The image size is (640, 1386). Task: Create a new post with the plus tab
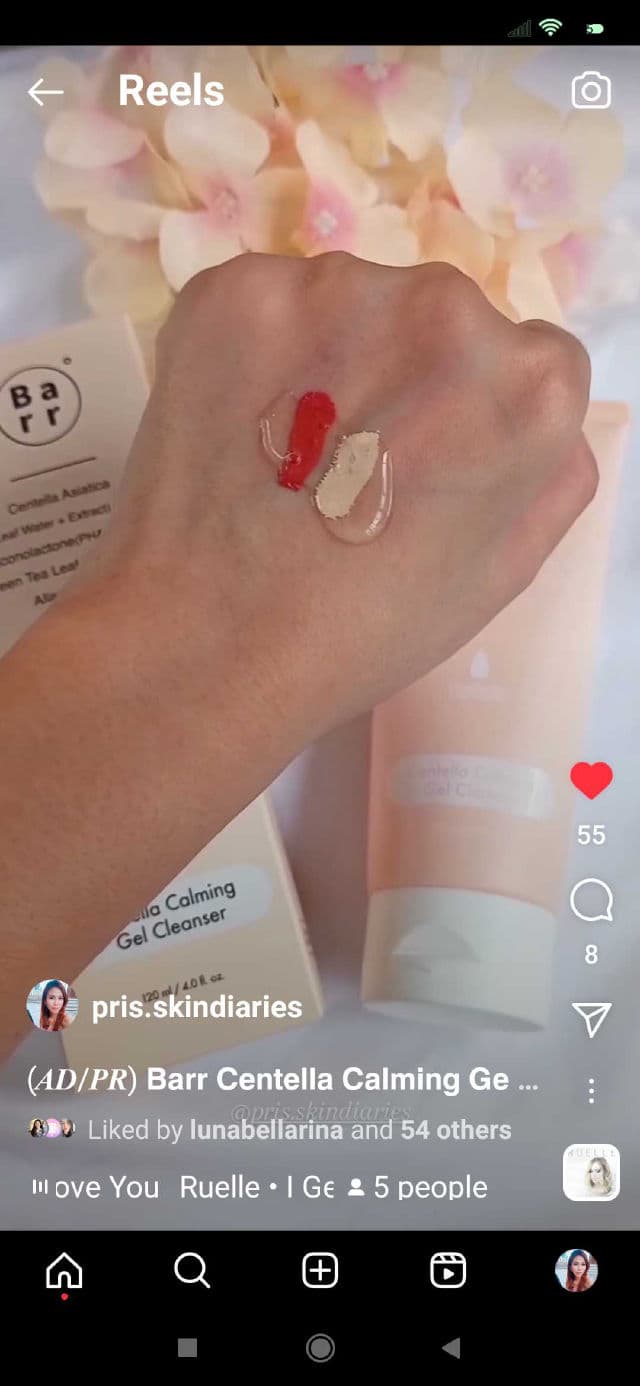click(320, 1271)
